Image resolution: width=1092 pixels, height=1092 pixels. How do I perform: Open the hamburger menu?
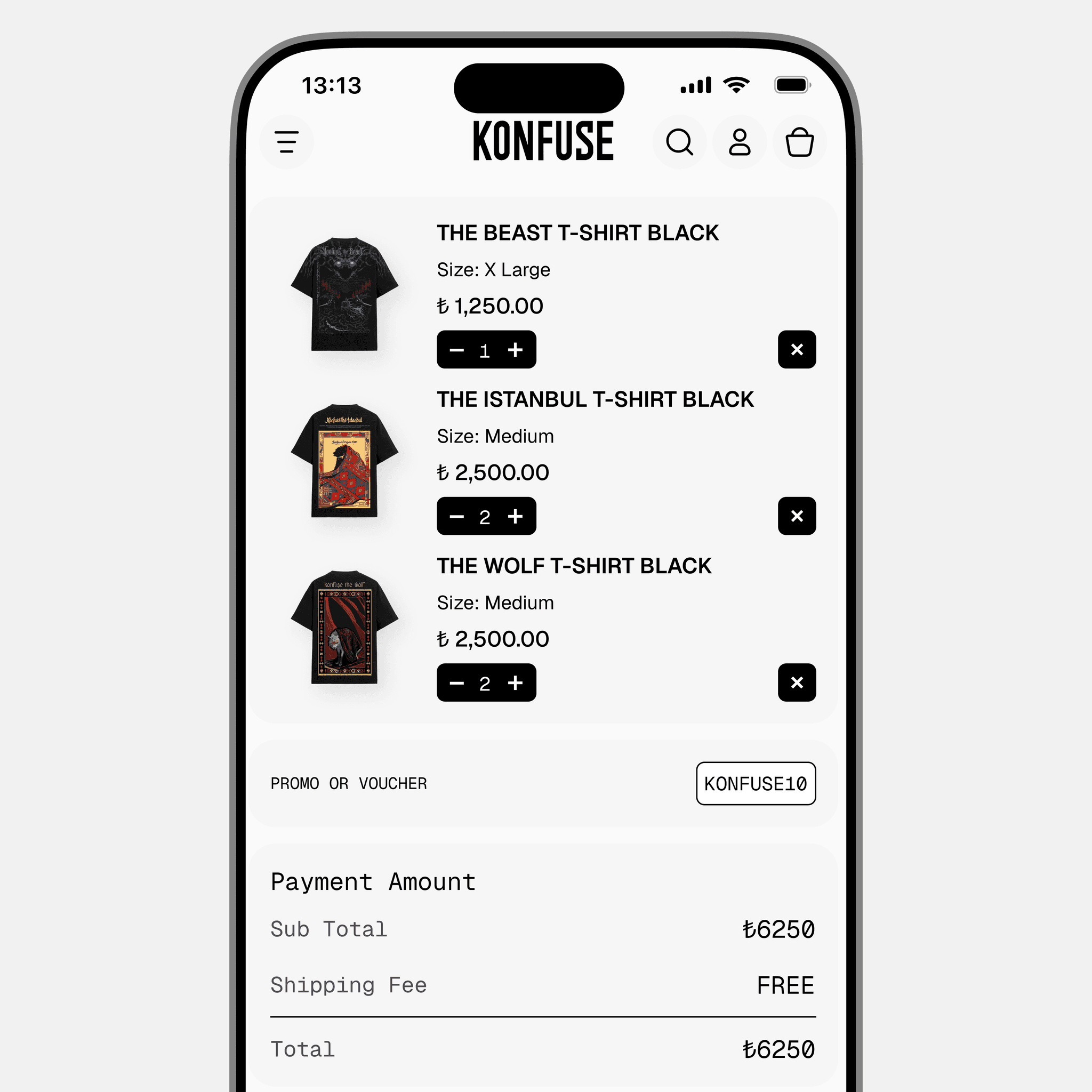(286, 142)
